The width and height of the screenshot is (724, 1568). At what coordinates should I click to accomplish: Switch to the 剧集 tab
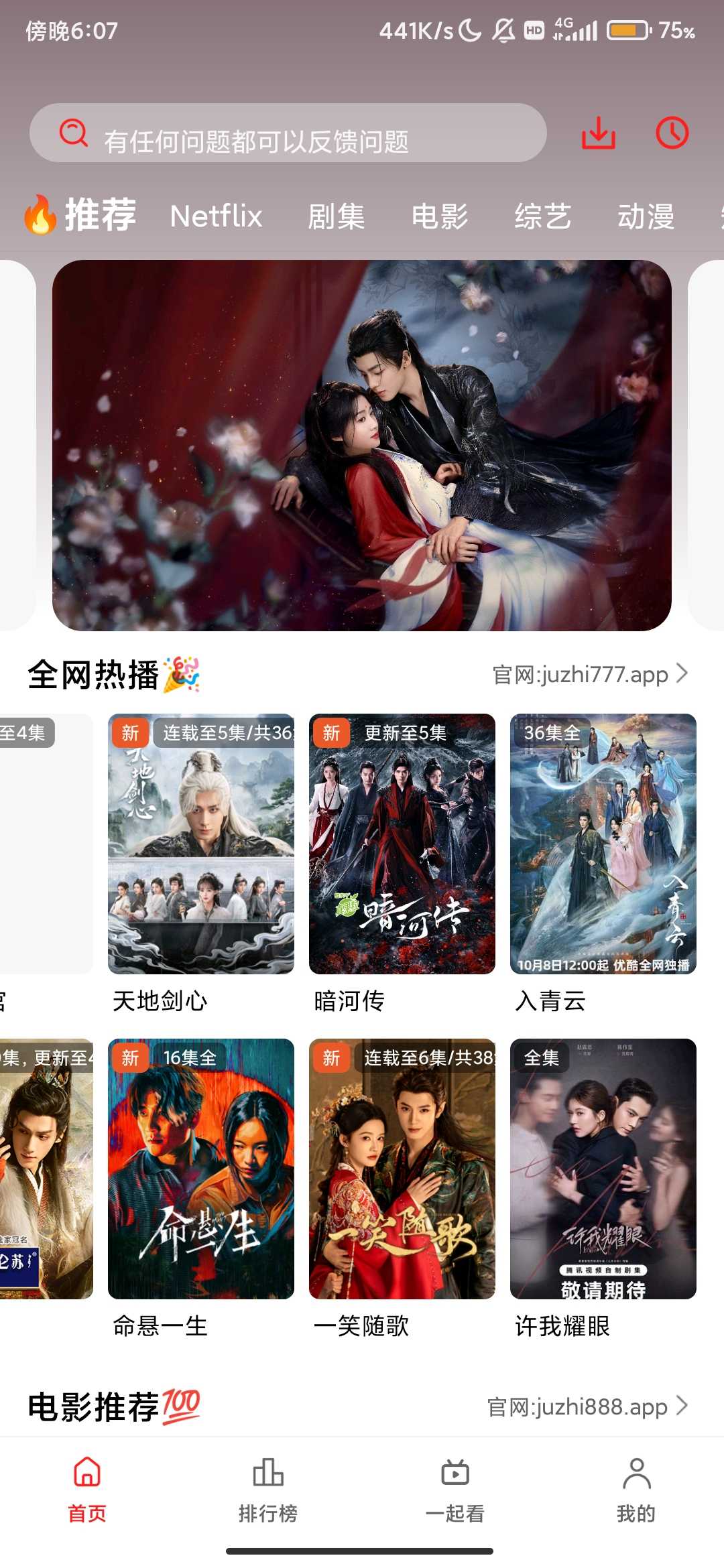336,216
